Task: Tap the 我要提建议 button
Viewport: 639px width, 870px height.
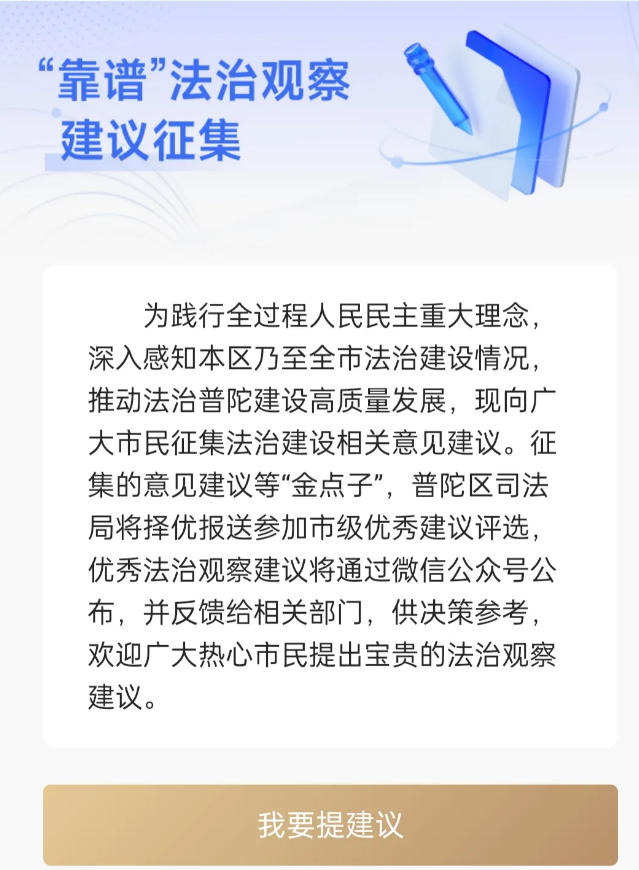Action: click(x=330, y=825)
